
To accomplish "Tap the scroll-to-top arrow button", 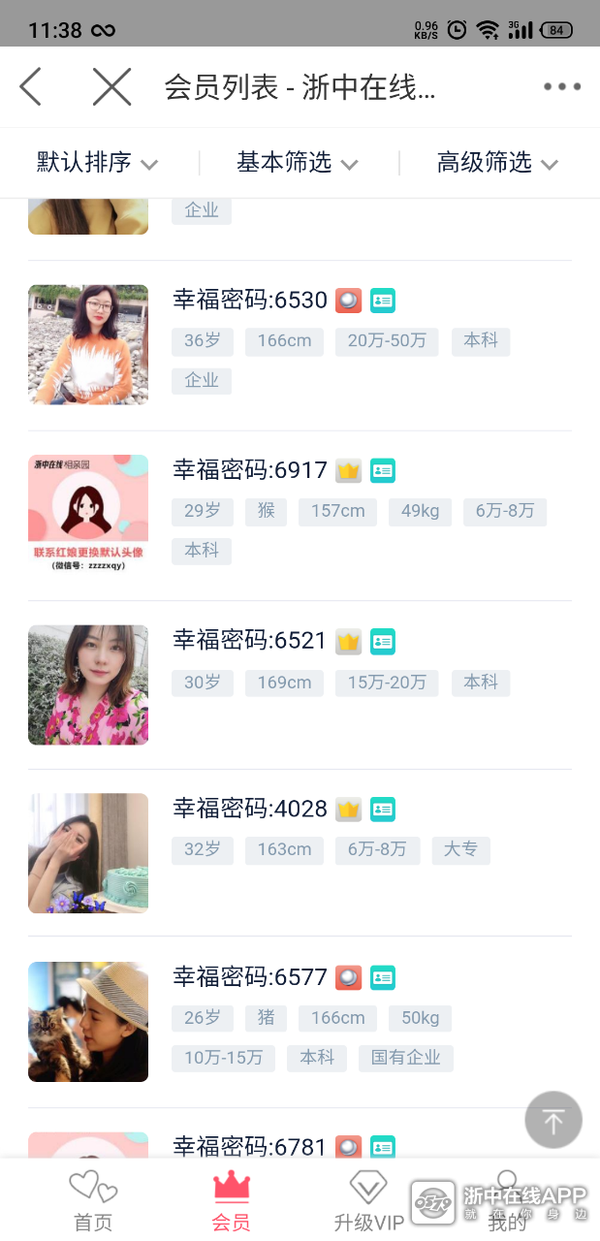I will coord(553,1119).
